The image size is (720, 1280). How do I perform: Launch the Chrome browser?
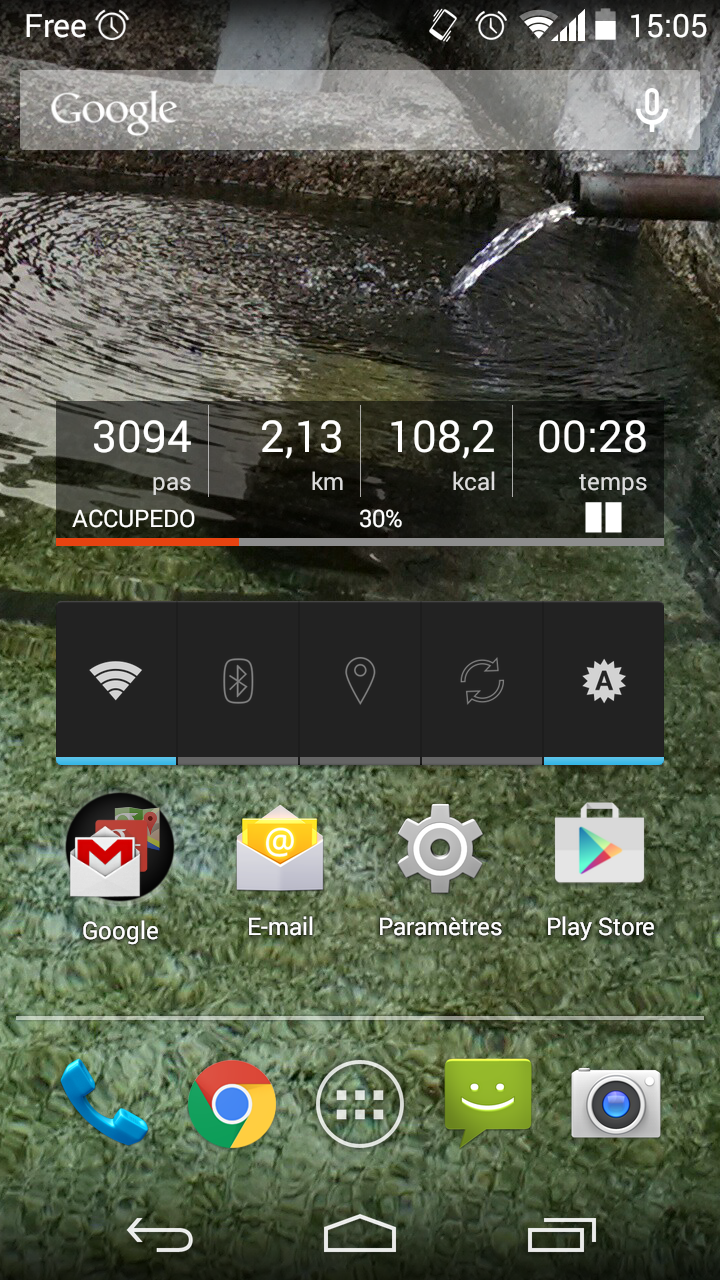(232, 1103)
